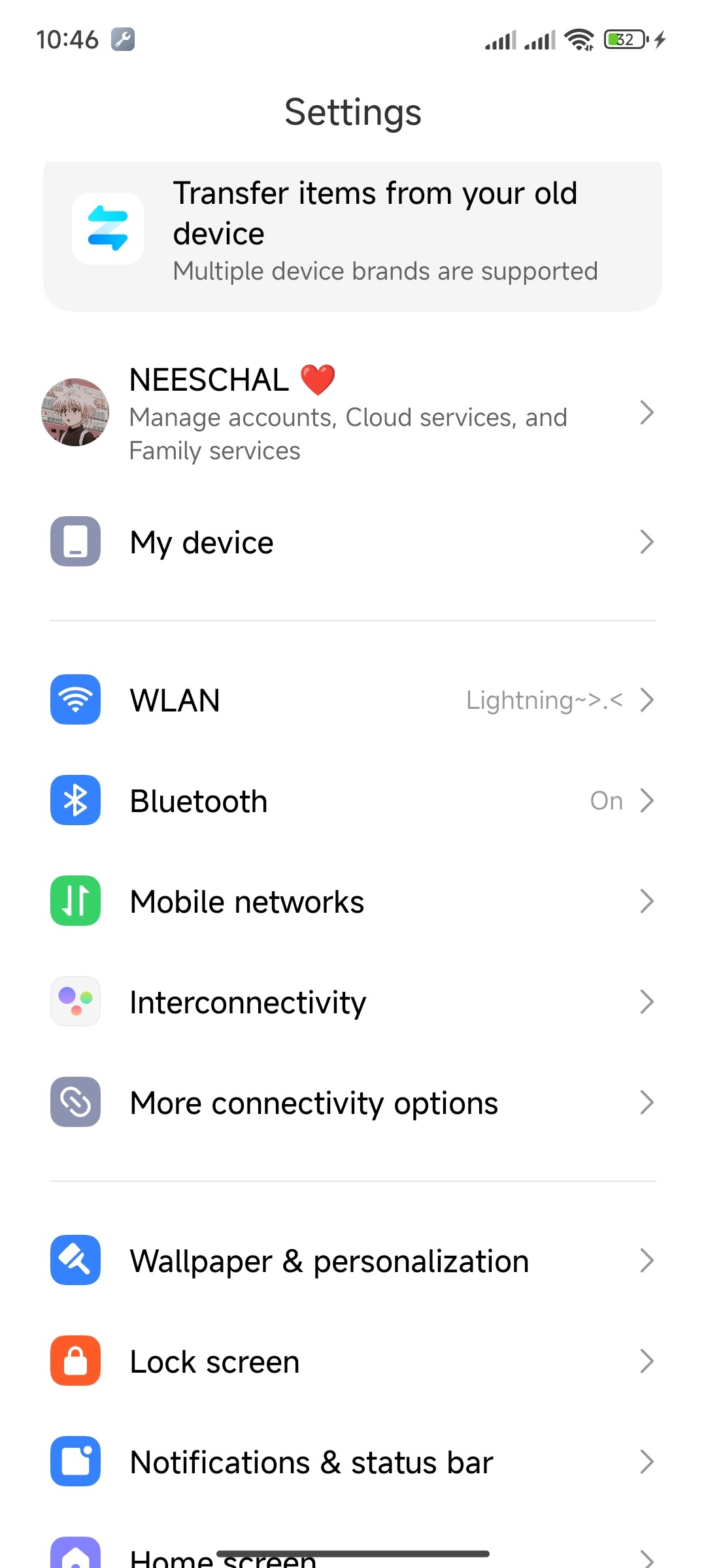Open the transfer items from old device card
This screenshot has width=706, height=1568.
(x=353, y=232)
